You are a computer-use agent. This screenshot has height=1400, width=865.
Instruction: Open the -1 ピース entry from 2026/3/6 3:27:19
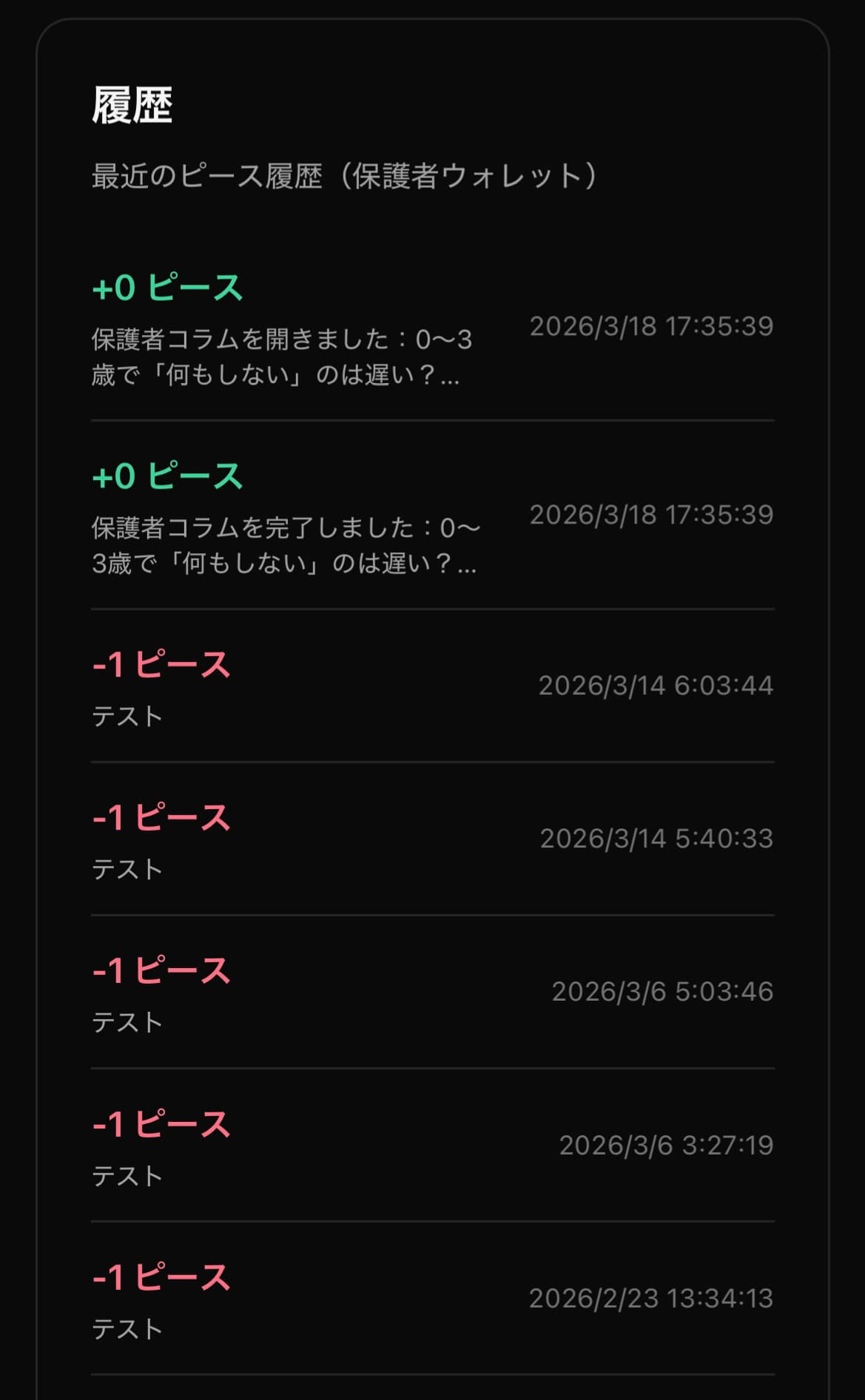coord(161,1124)
